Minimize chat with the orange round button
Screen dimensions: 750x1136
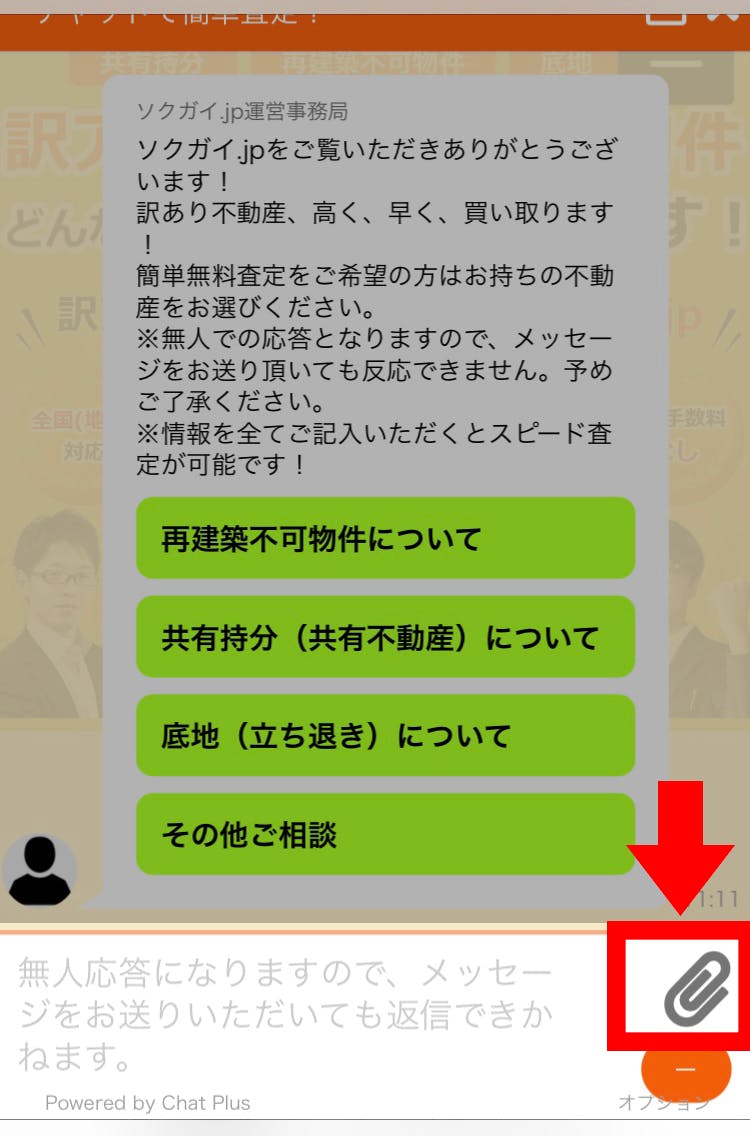[685, 1069]
